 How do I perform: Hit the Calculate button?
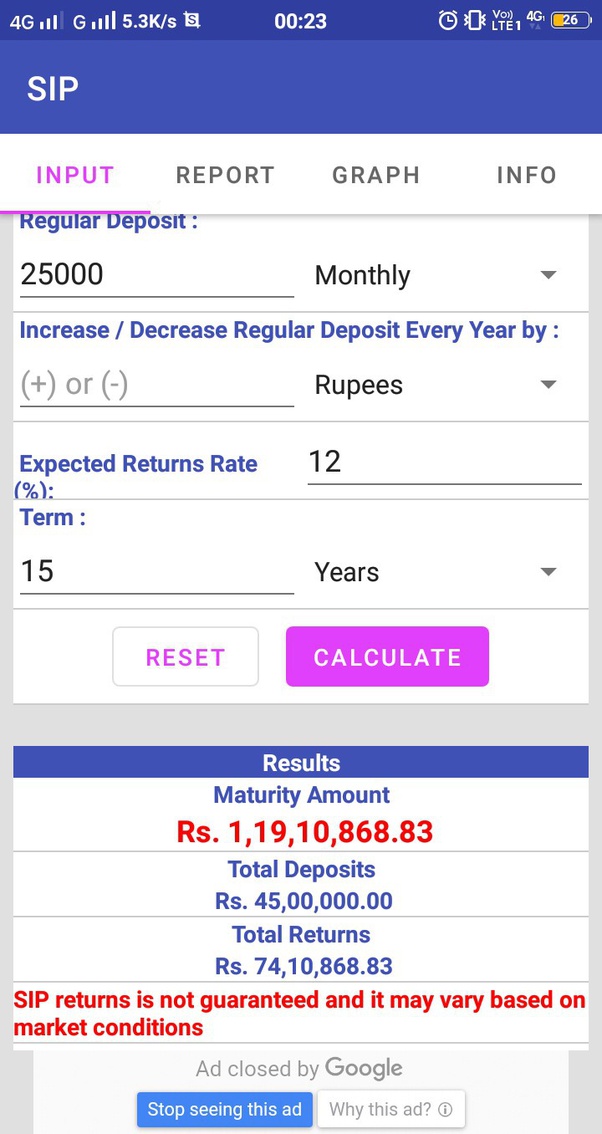[x=387, y=657]
